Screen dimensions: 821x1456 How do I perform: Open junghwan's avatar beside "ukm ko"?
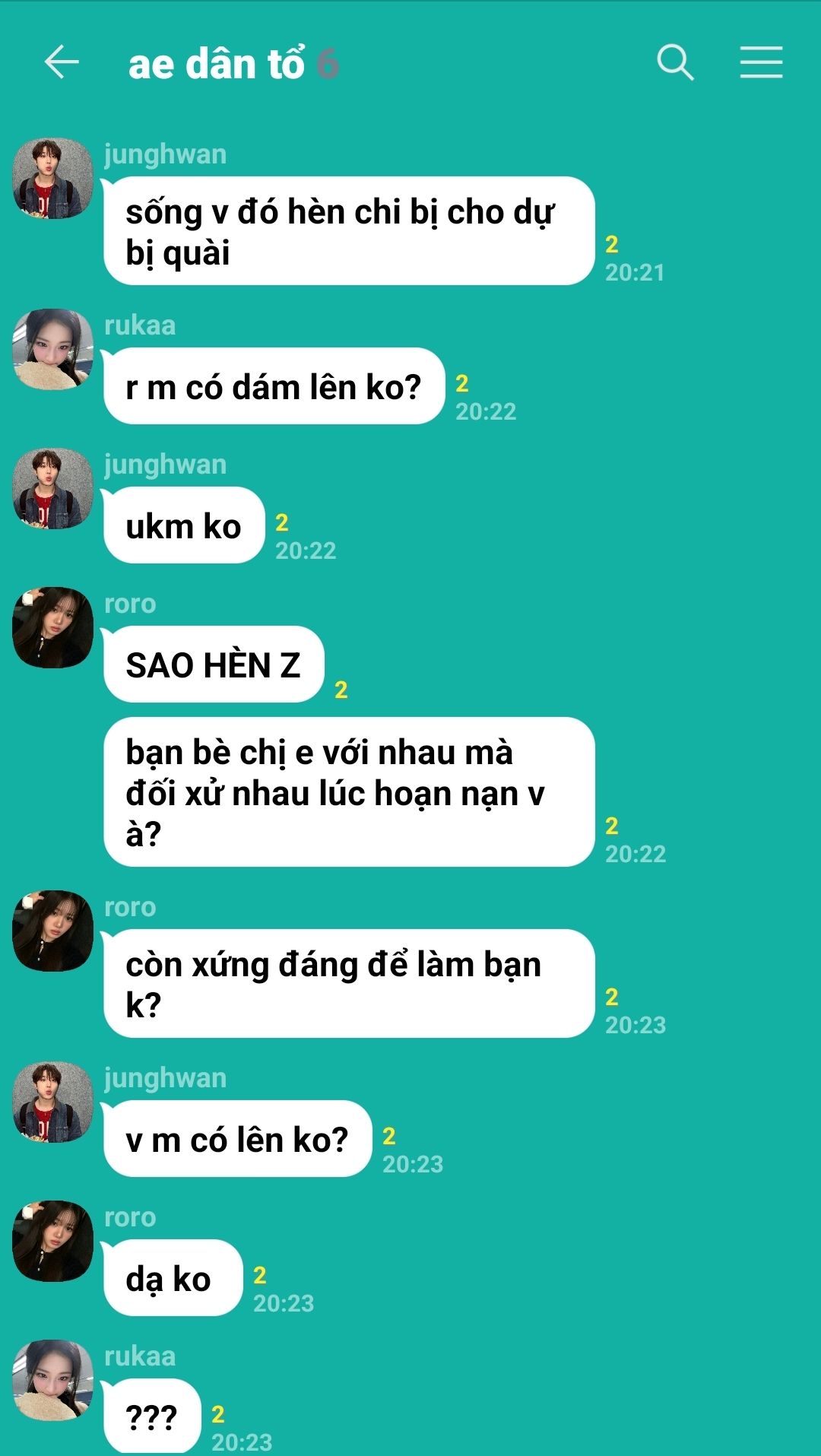click(52, 488)
